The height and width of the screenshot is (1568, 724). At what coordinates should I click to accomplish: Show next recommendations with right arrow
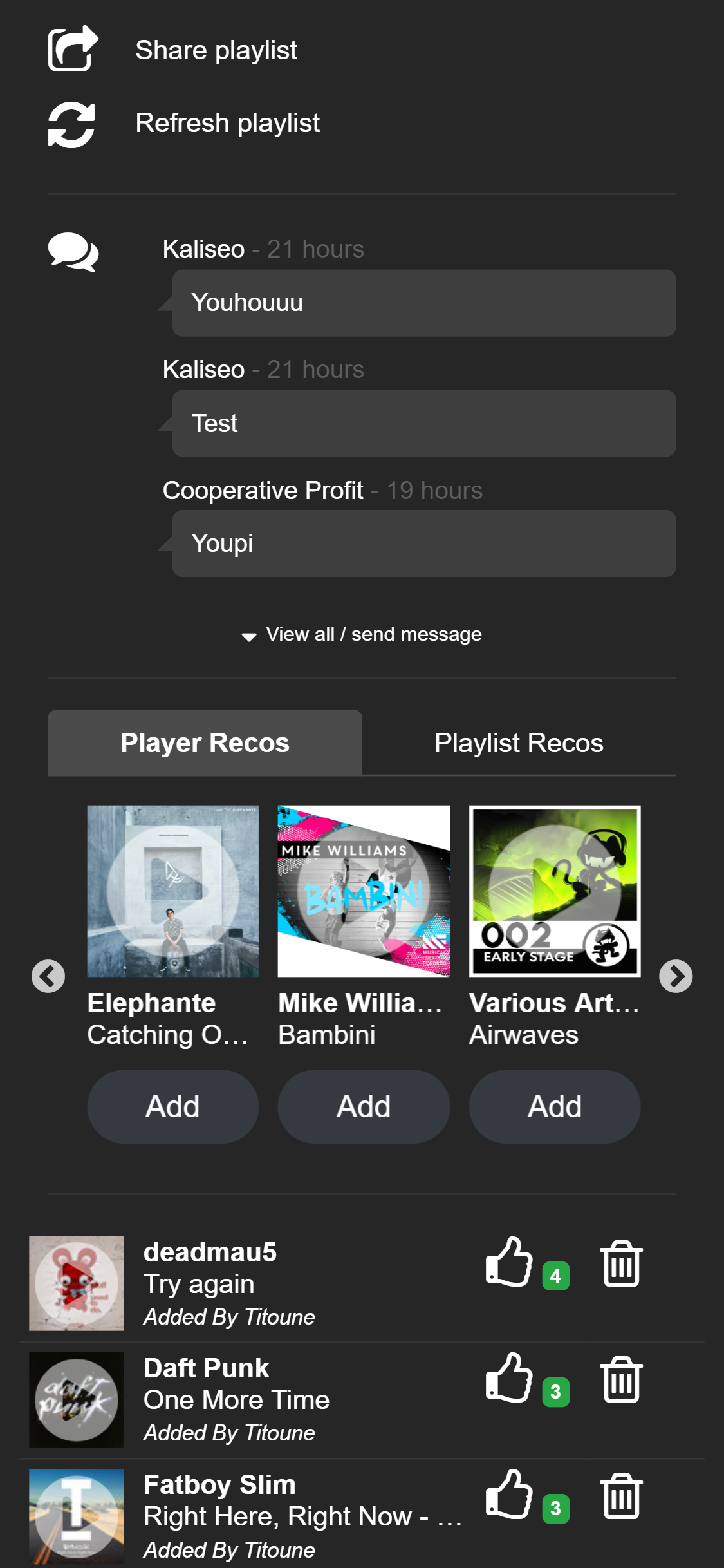point(676,976)
